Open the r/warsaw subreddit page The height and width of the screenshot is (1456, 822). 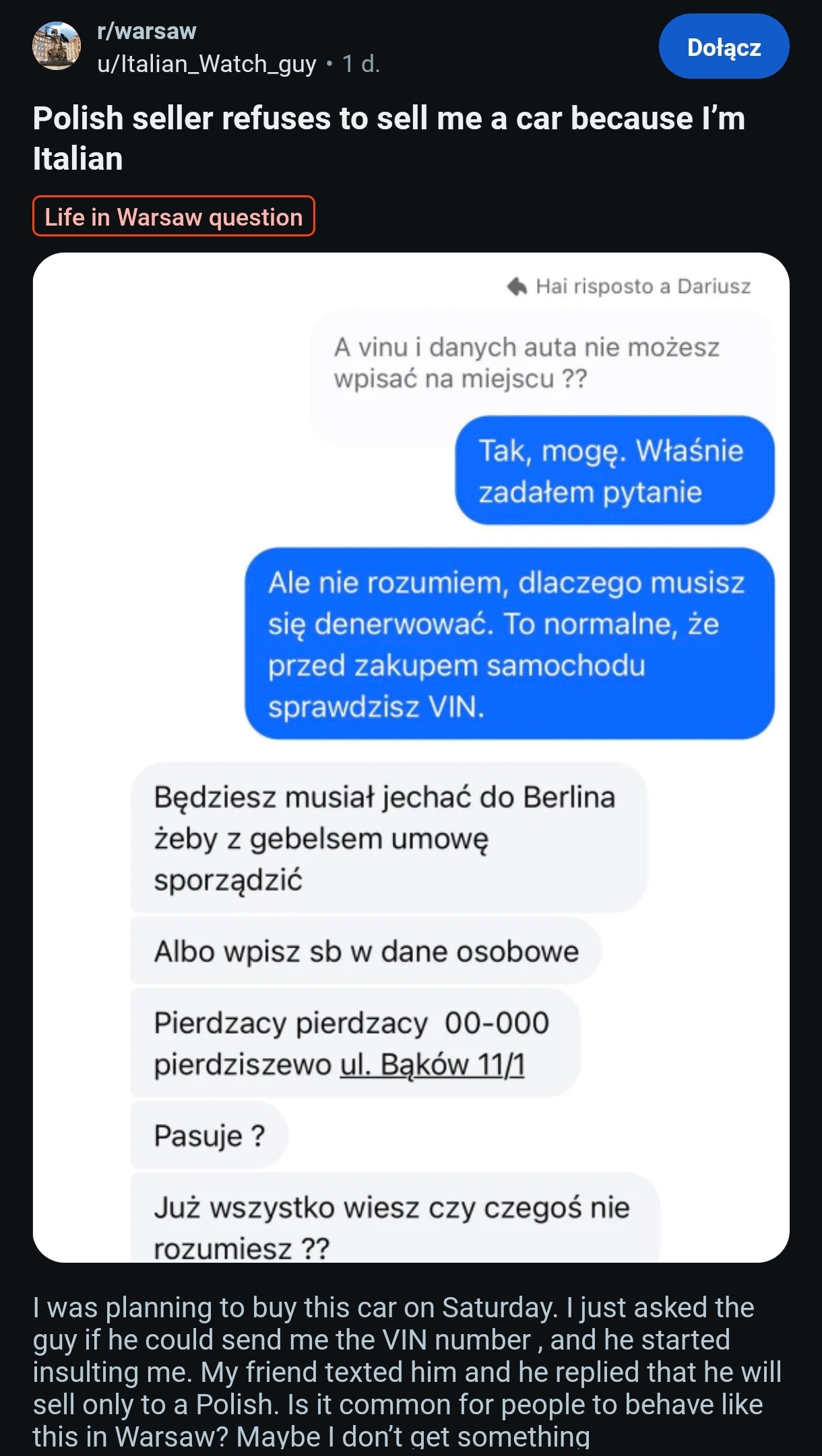(x=146, y=31)
